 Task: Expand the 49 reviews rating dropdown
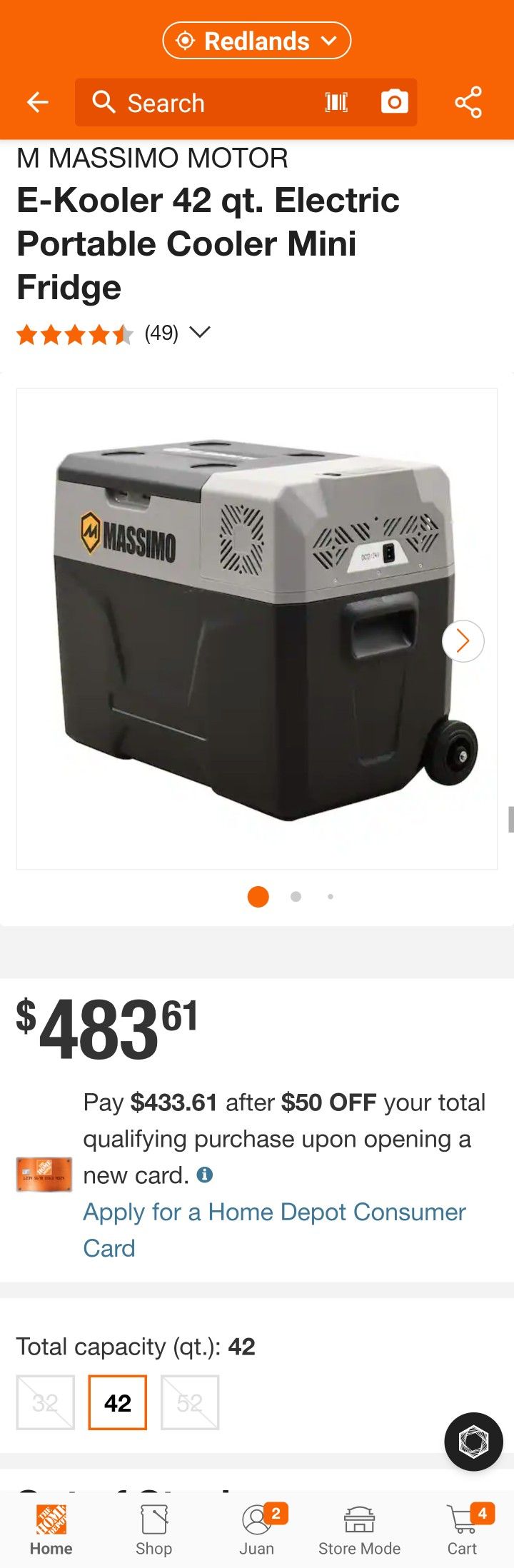[198, 333]
